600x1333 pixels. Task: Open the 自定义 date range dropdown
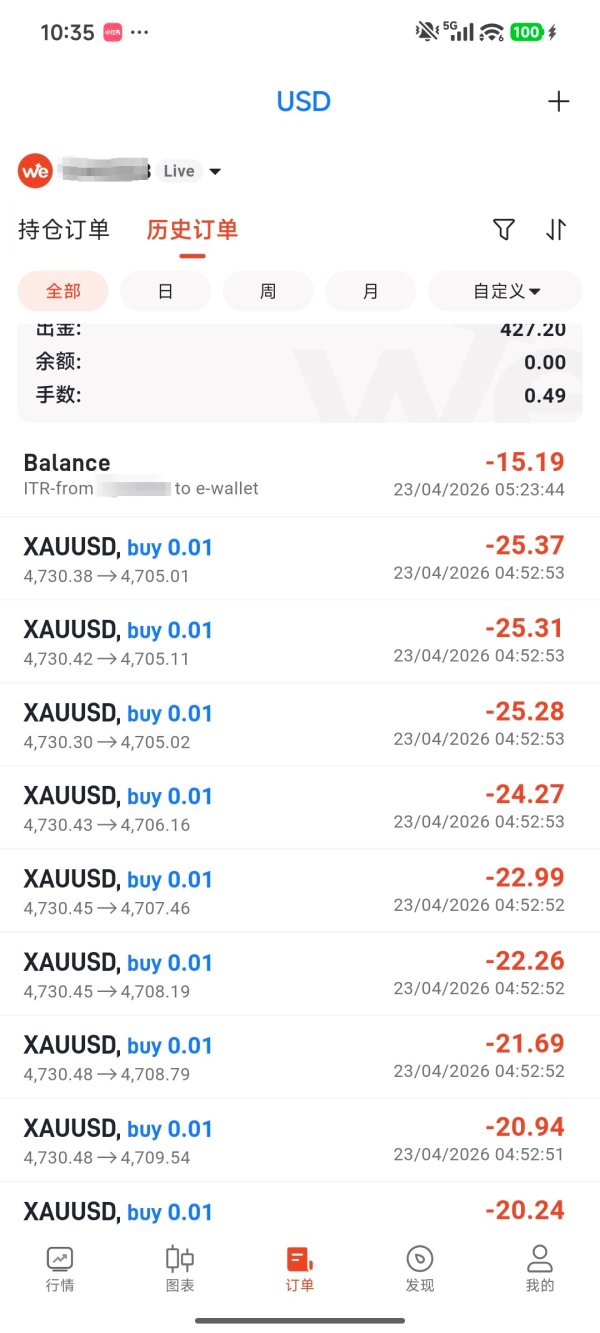click(505, 291)
